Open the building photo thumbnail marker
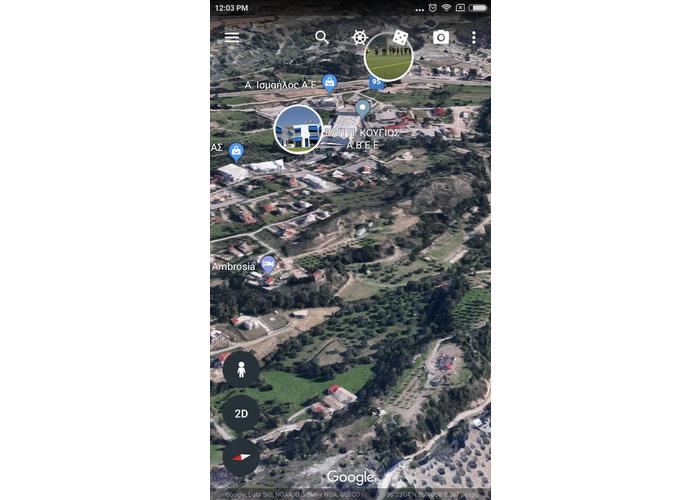Screen dimensions: 700x500 (298, 129)
